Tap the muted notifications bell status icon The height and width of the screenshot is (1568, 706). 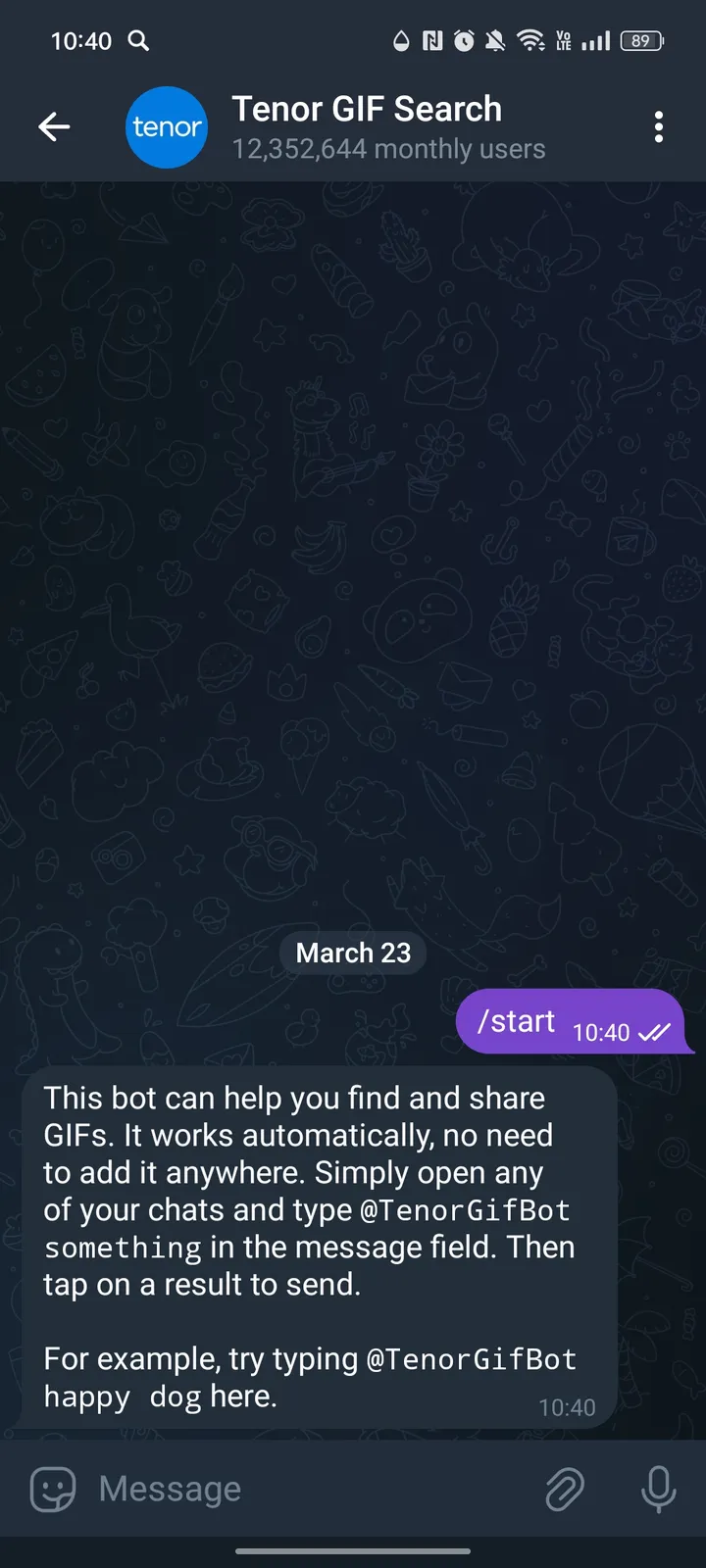495,40
